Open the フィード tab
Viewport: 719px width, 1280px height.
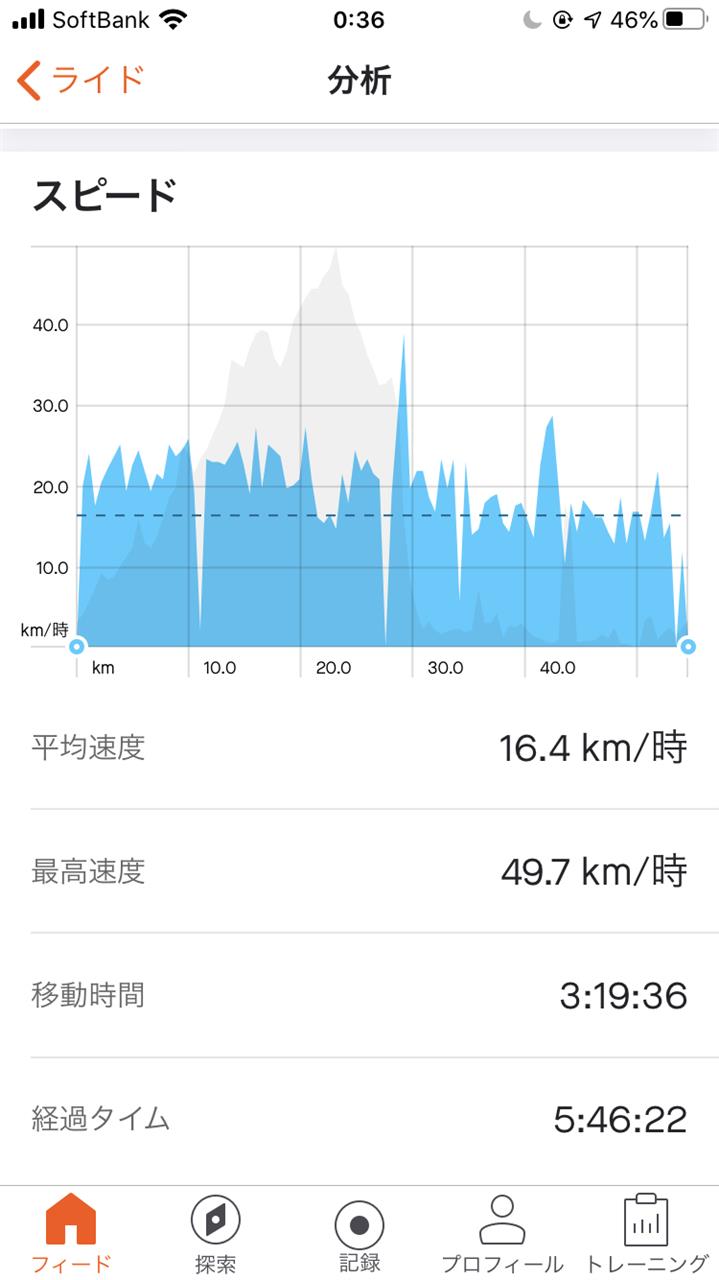click(x=71, y=1234)
